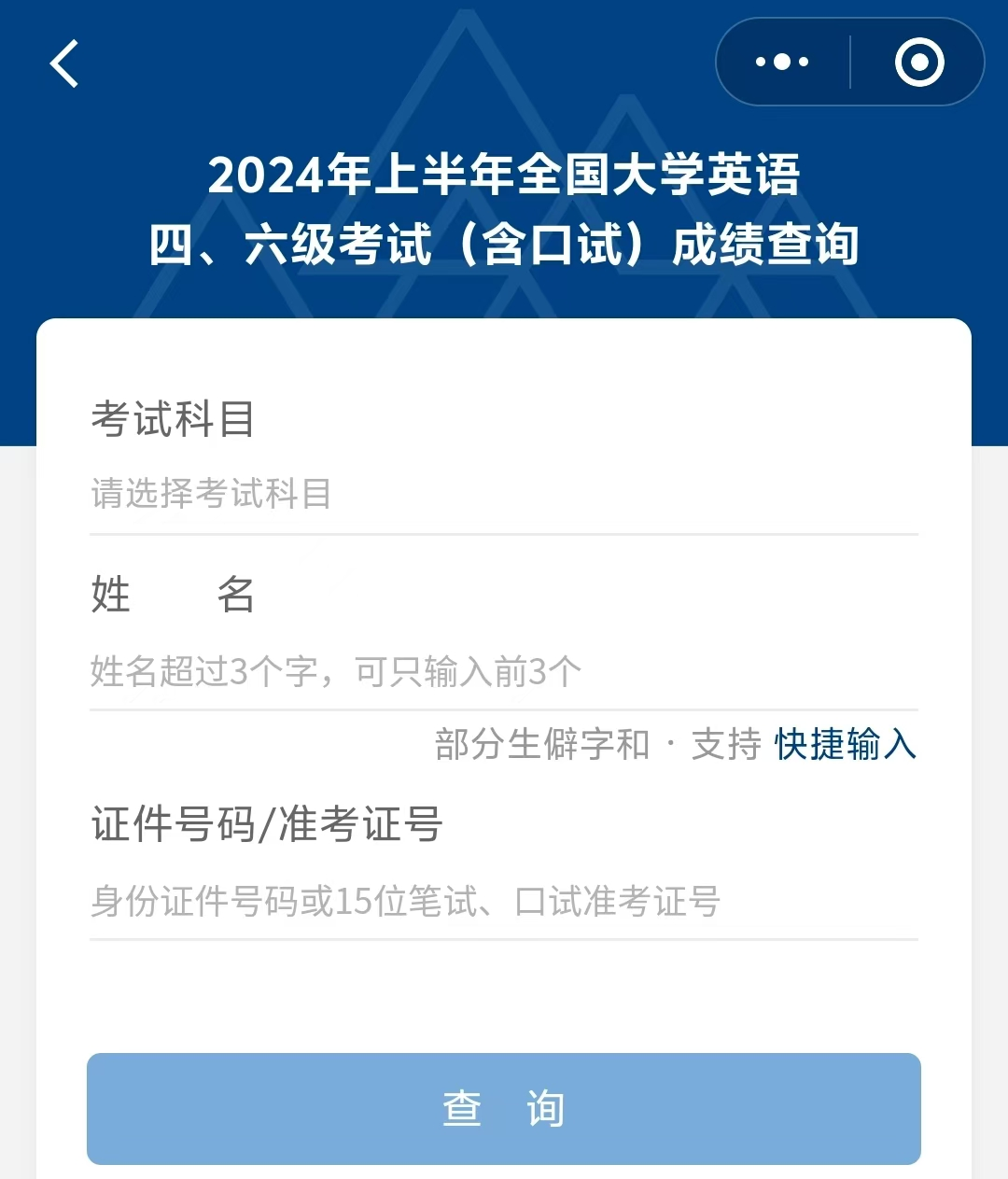1008x1179 pixels.
Task: Close the mini program via circle icon
Action: click(x=919, y=63)
